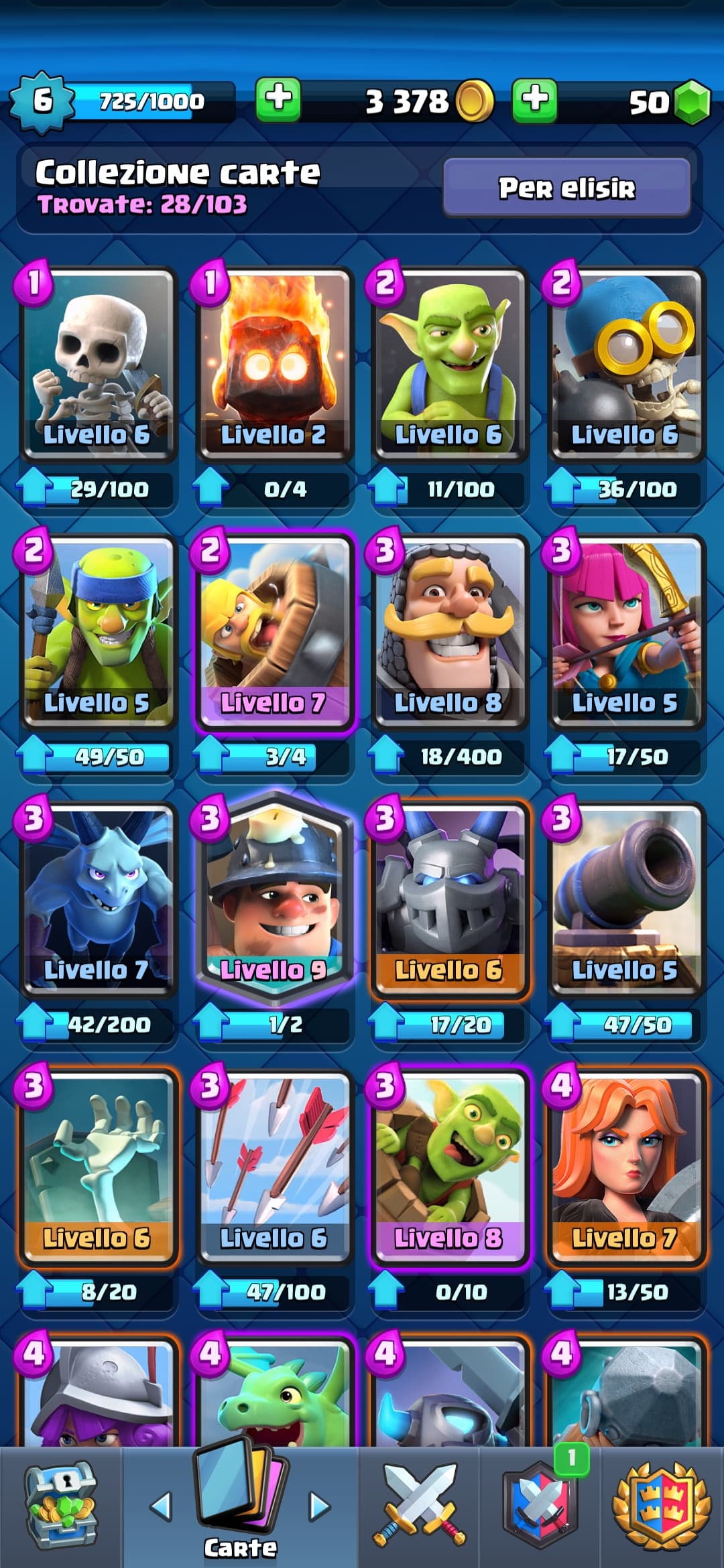The image size is (724, 1568).
Task: Open the Fire Spirit card at Livello 2
Action: (274, 364)
